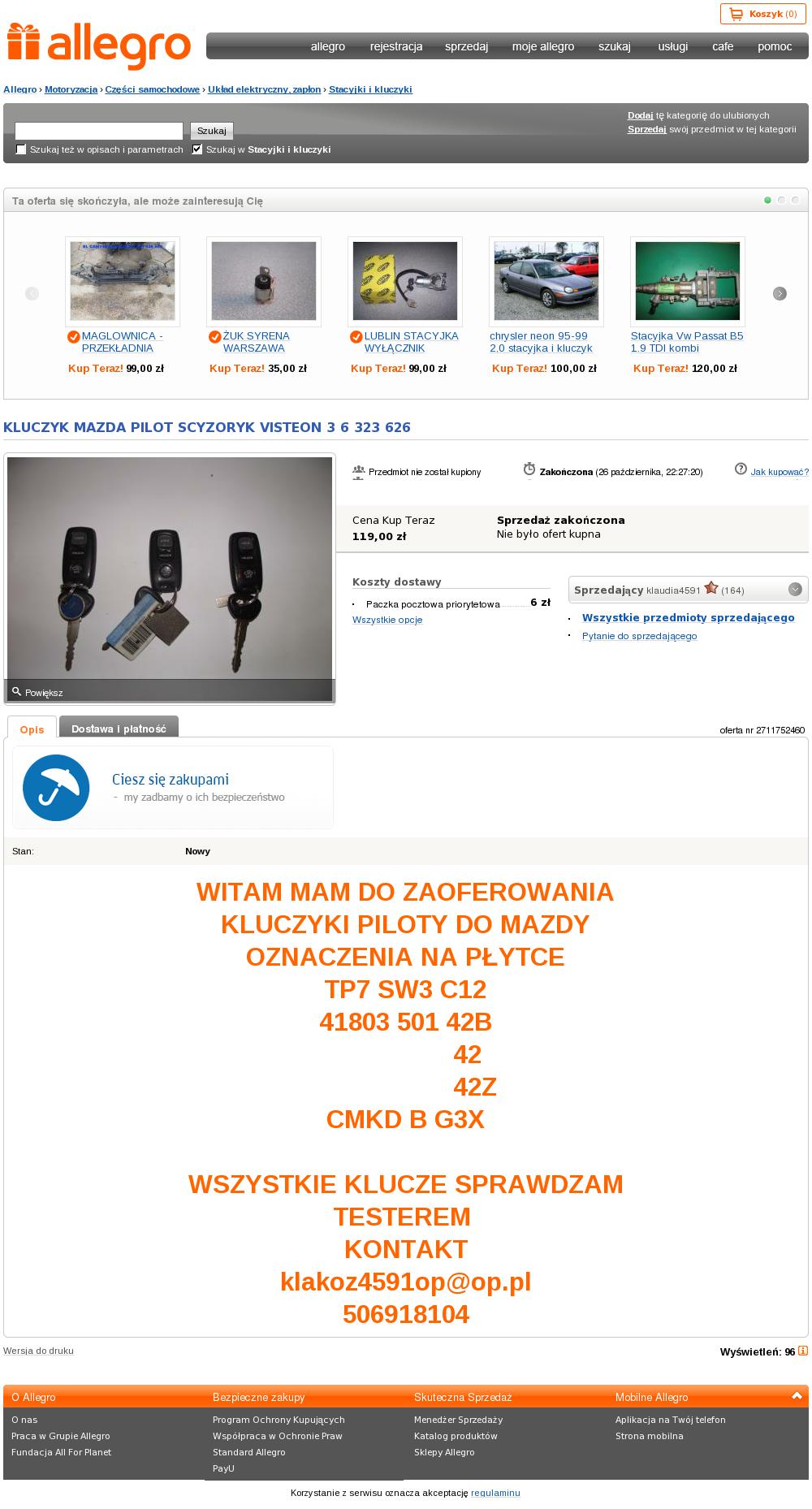Screen dimensions: 812x1509
Task: Tap the search text field
Action: coord(99,131)
